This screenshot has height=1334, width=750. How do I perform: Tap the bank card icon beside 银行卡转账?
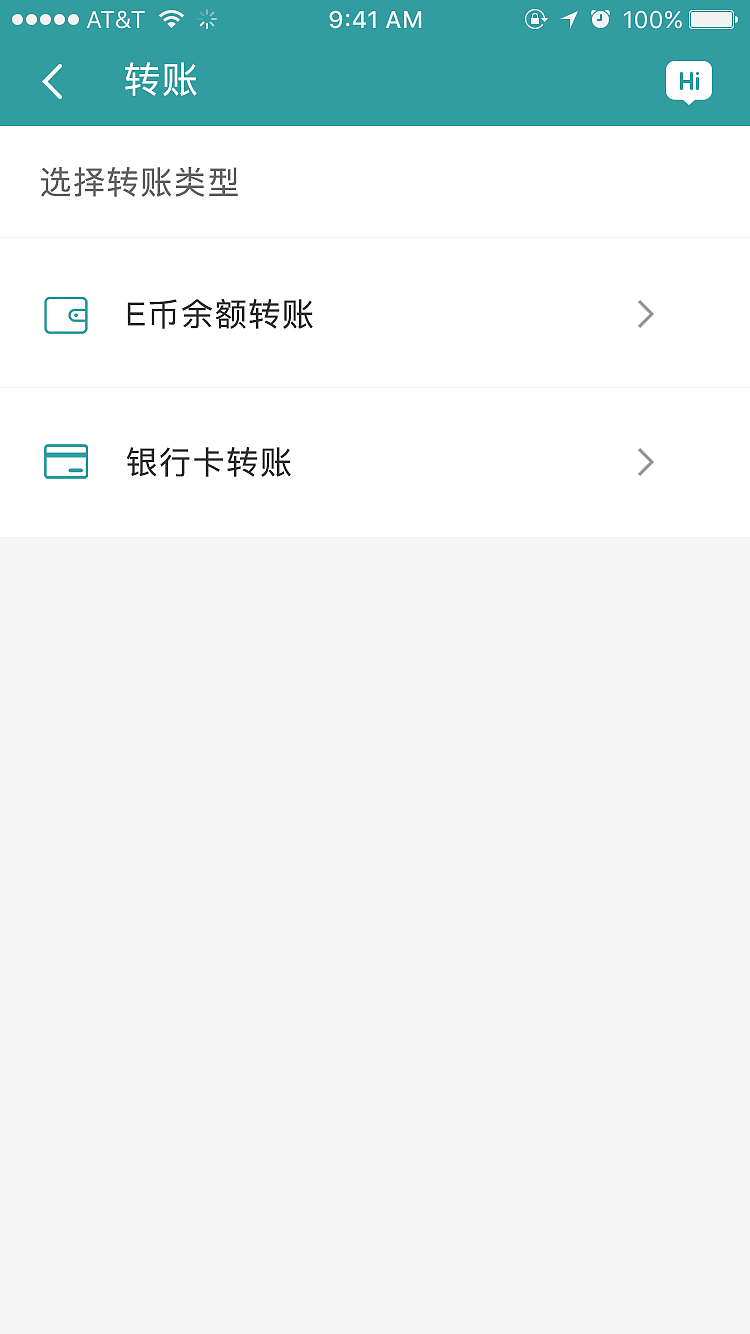pyautogui.click(x=65, y=462)
